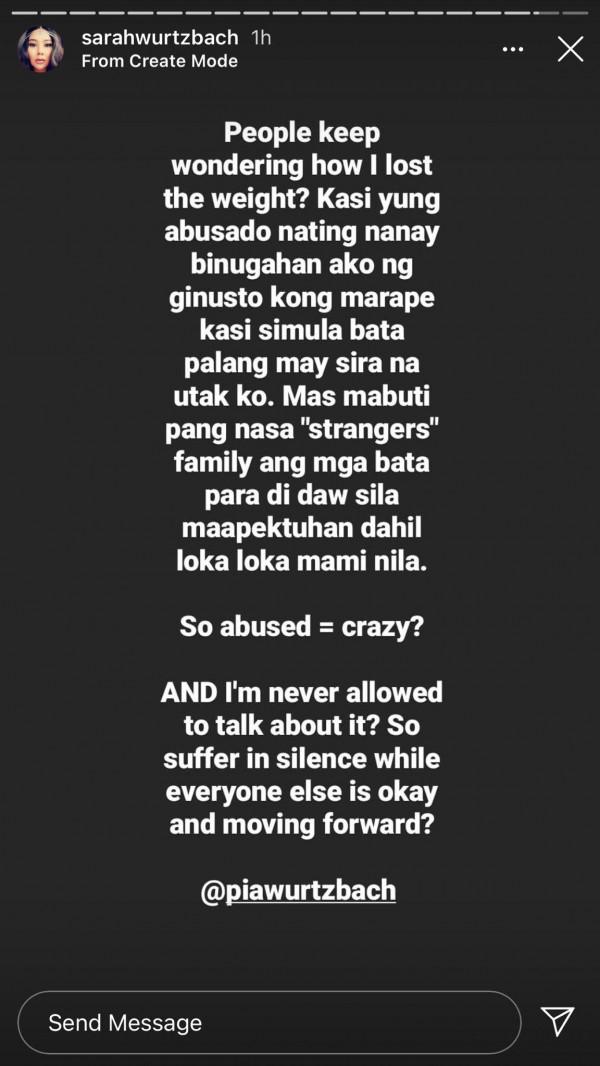
Task: Tap the sarahwurtzbach username
Action: coord(160,38)
